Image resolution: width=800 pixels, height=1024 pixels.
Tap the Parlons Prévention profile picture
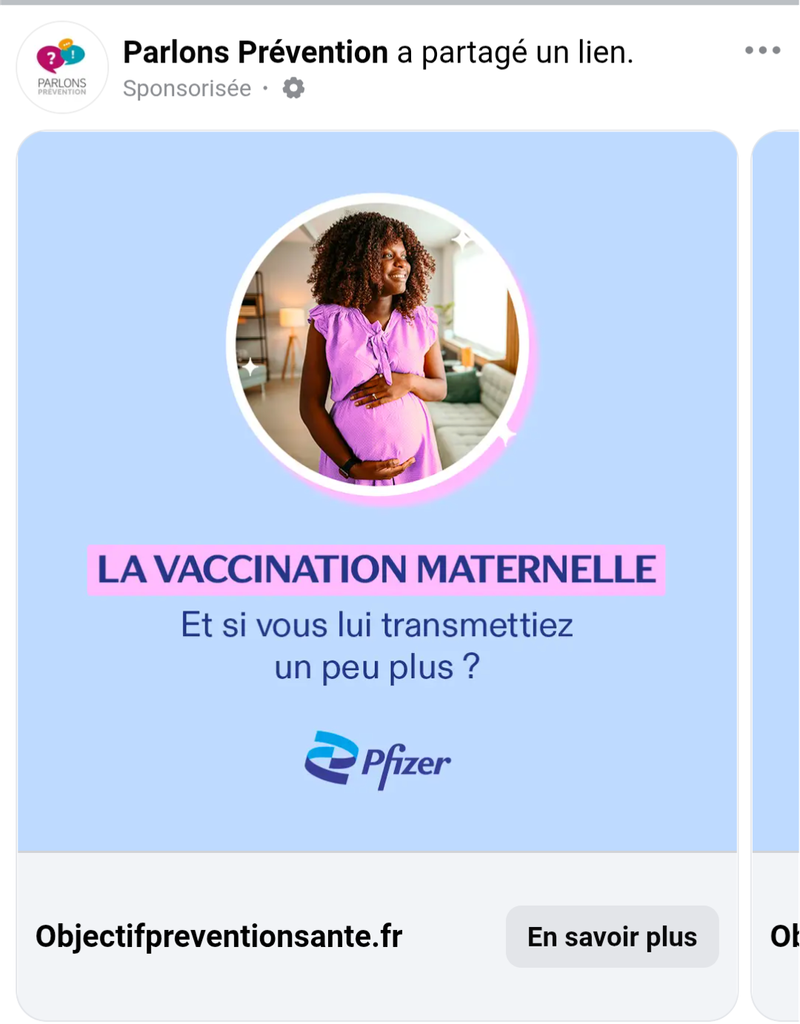point(62,66)
